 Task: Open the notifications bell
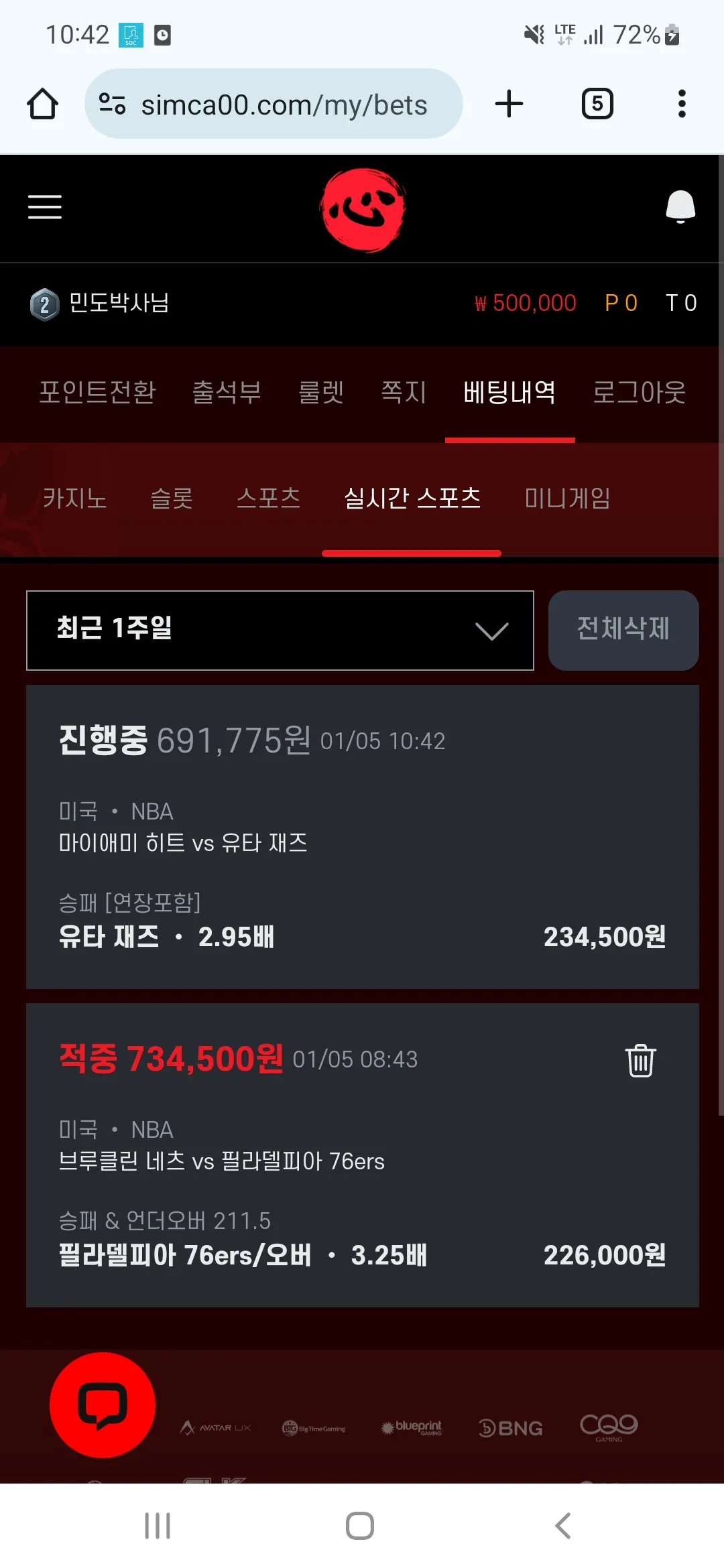(x=680, y=206)
